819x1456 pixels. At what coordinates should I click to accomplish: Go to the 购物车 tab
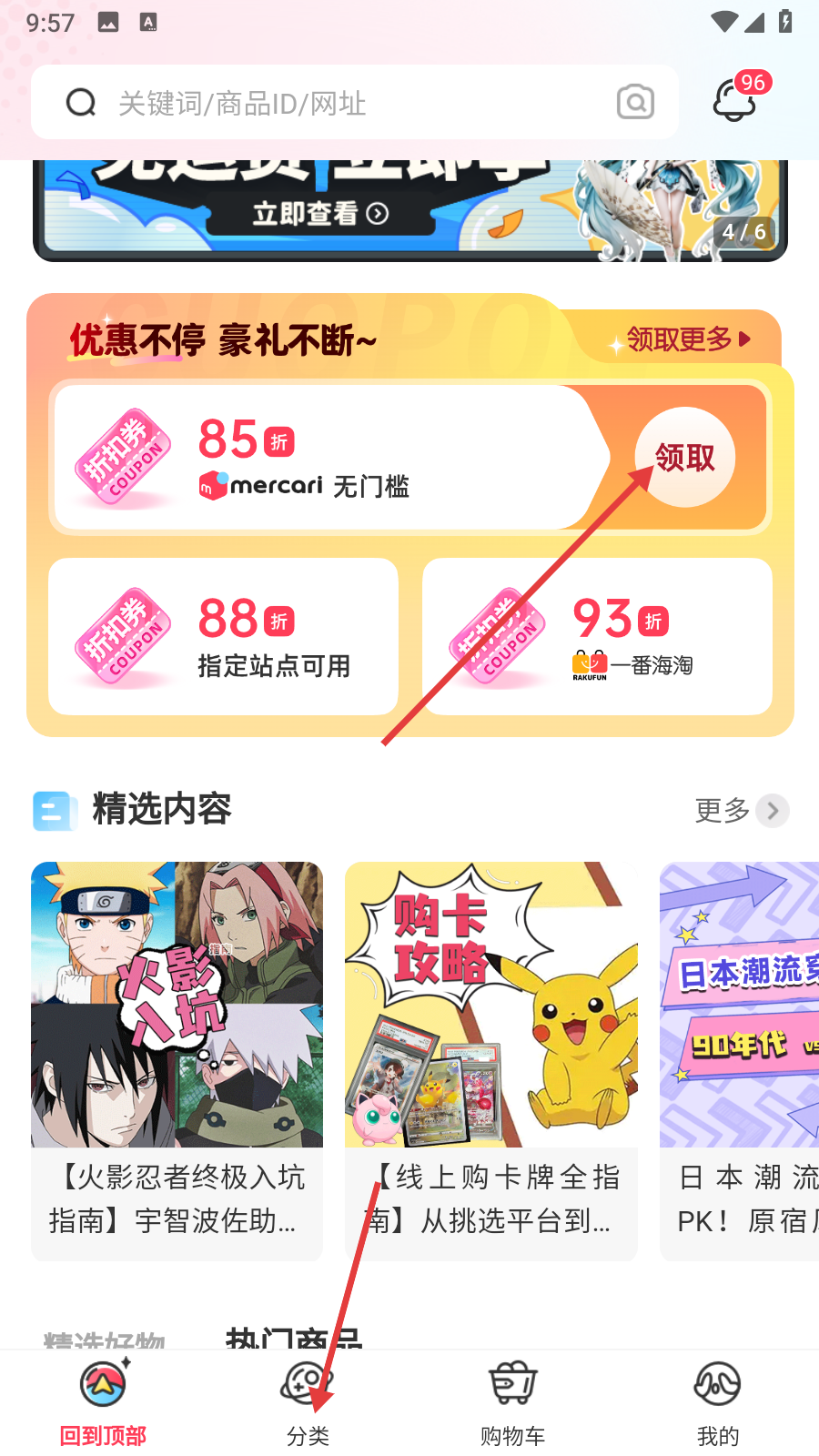click(x=512, y=1402)
